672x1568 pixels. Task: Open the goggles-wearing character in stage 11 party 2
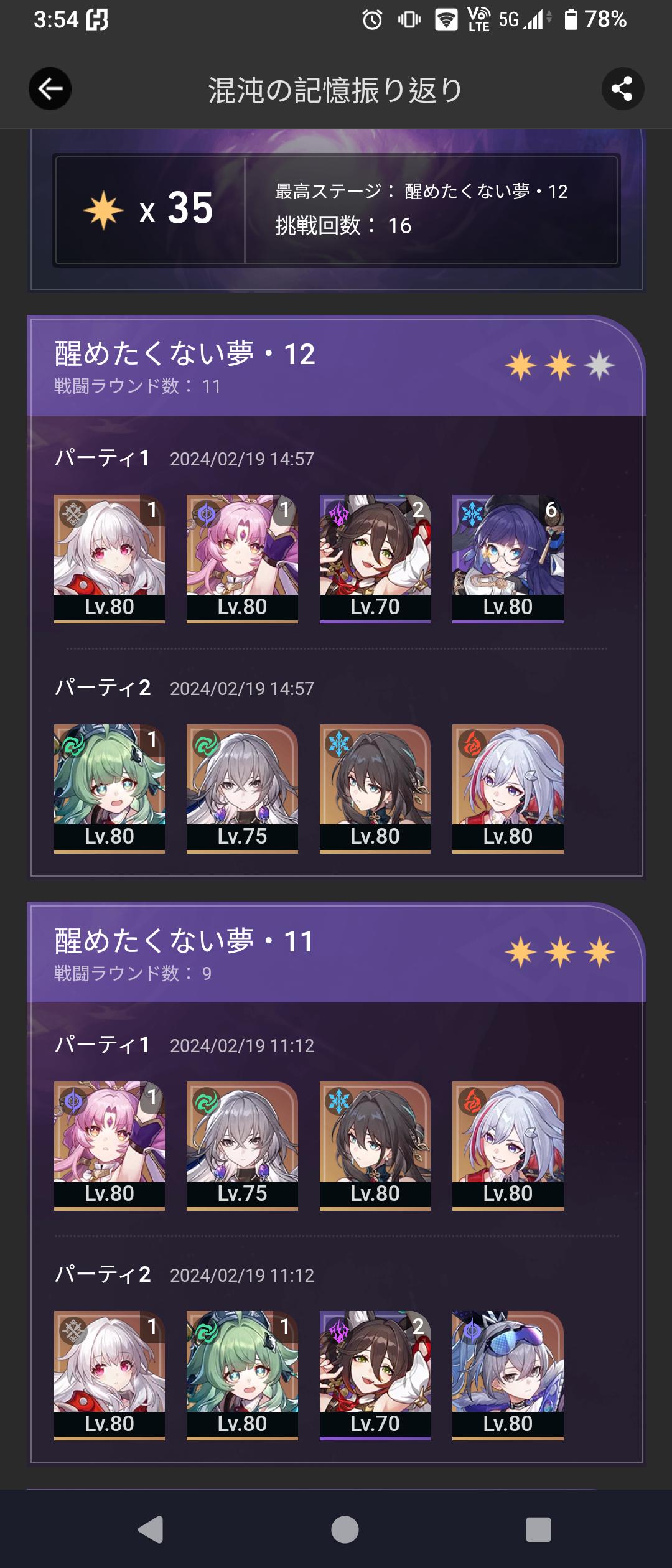click(508, 1374)
